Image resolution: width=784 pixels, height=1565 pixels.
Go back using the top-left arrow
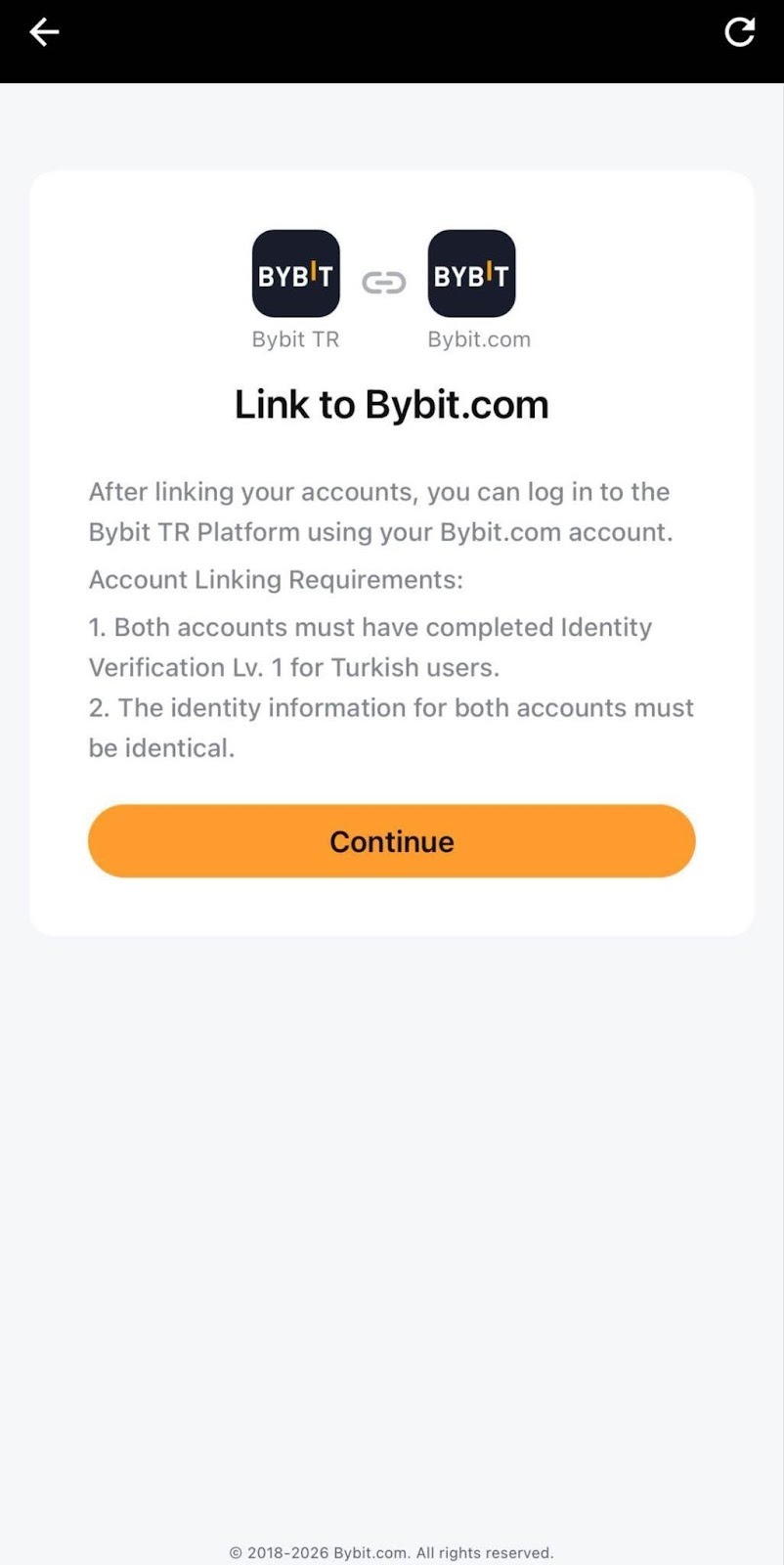(44, 32)
